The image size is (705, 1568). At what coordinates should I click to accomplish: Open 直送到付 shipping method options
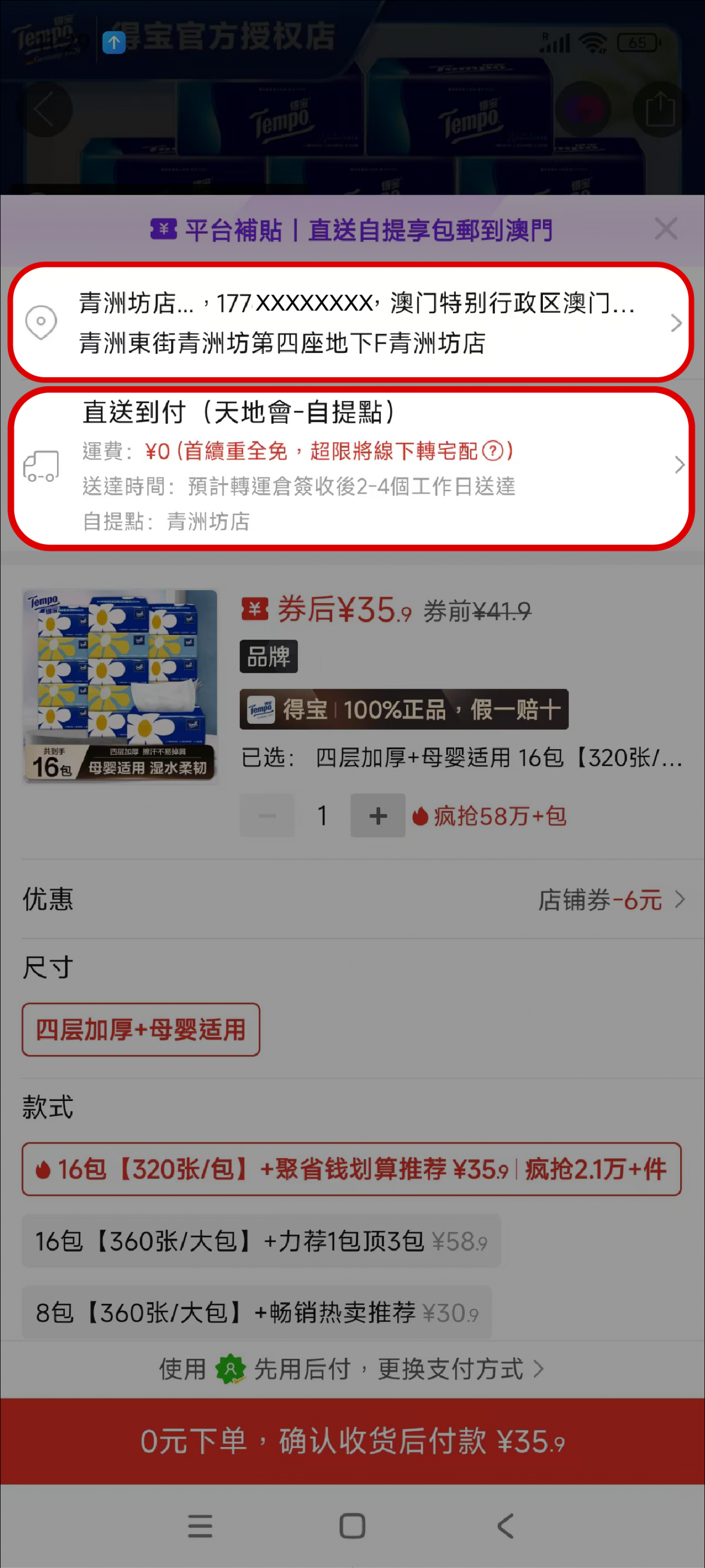point(352,465)
